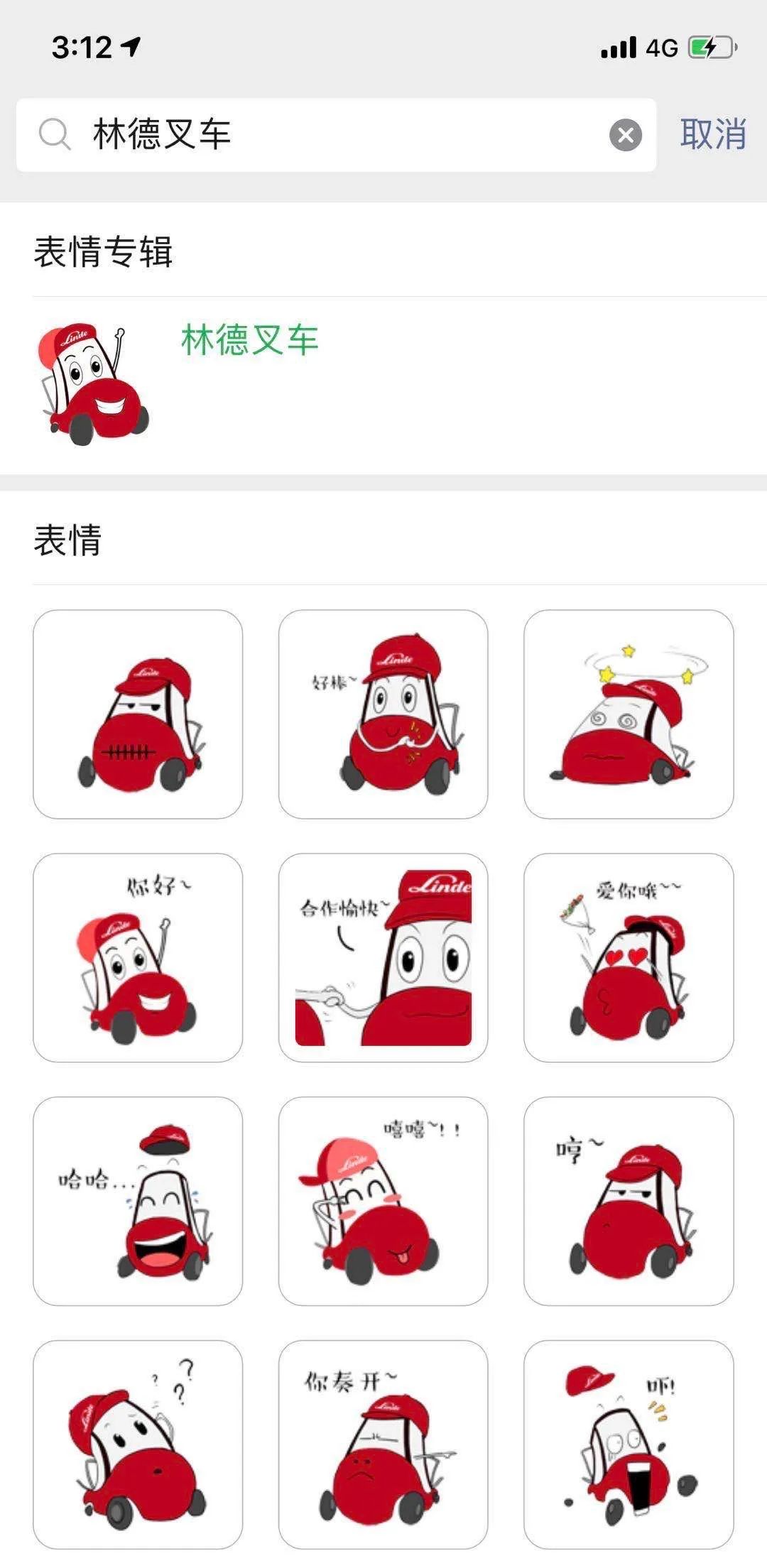Select the 好棒 sticker
This screenshot has height=1568, width=767.
point(383,714)
